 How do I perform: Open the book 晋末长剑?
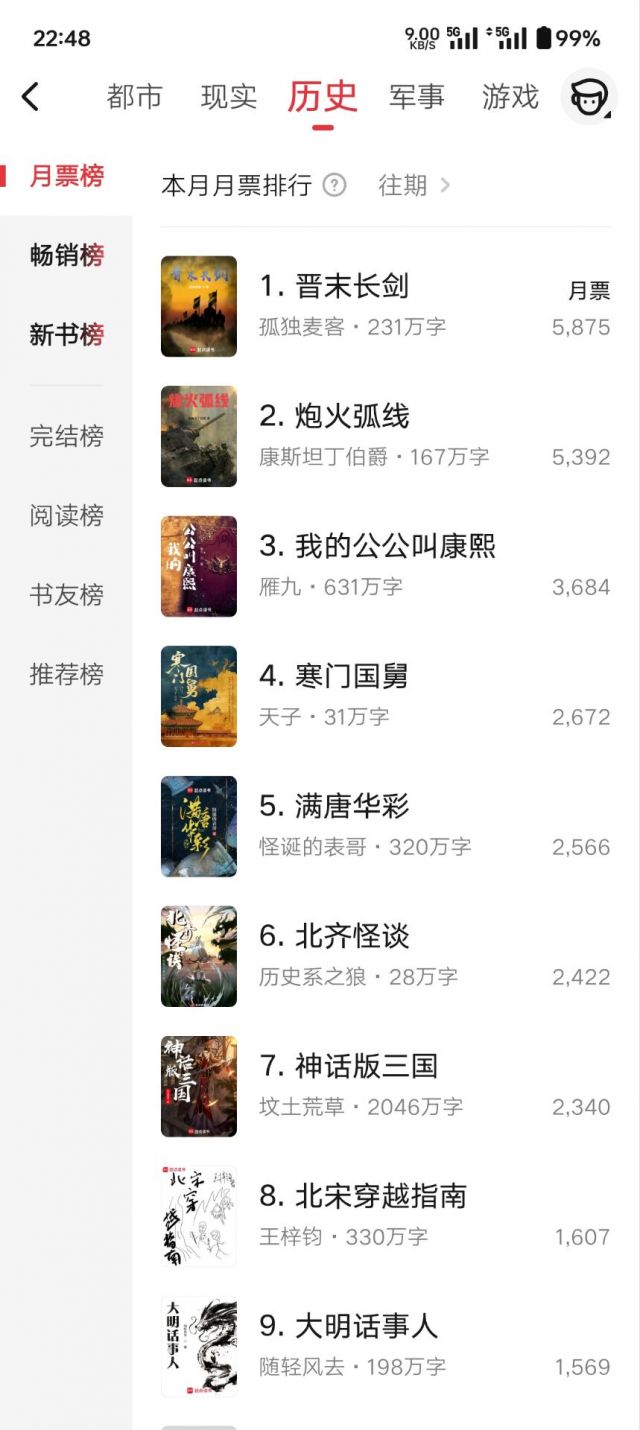pos(352,286)
